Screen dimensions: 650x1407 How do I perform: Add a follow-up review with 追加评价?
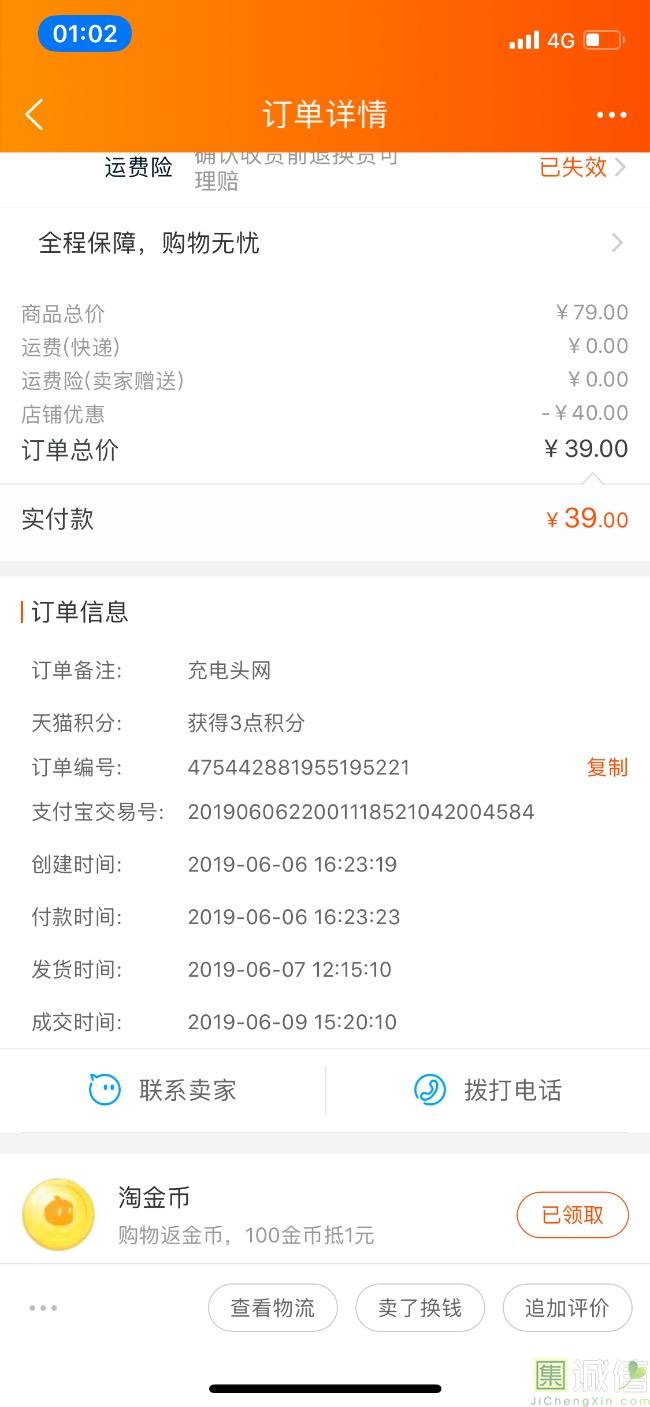pos(567,1308)
